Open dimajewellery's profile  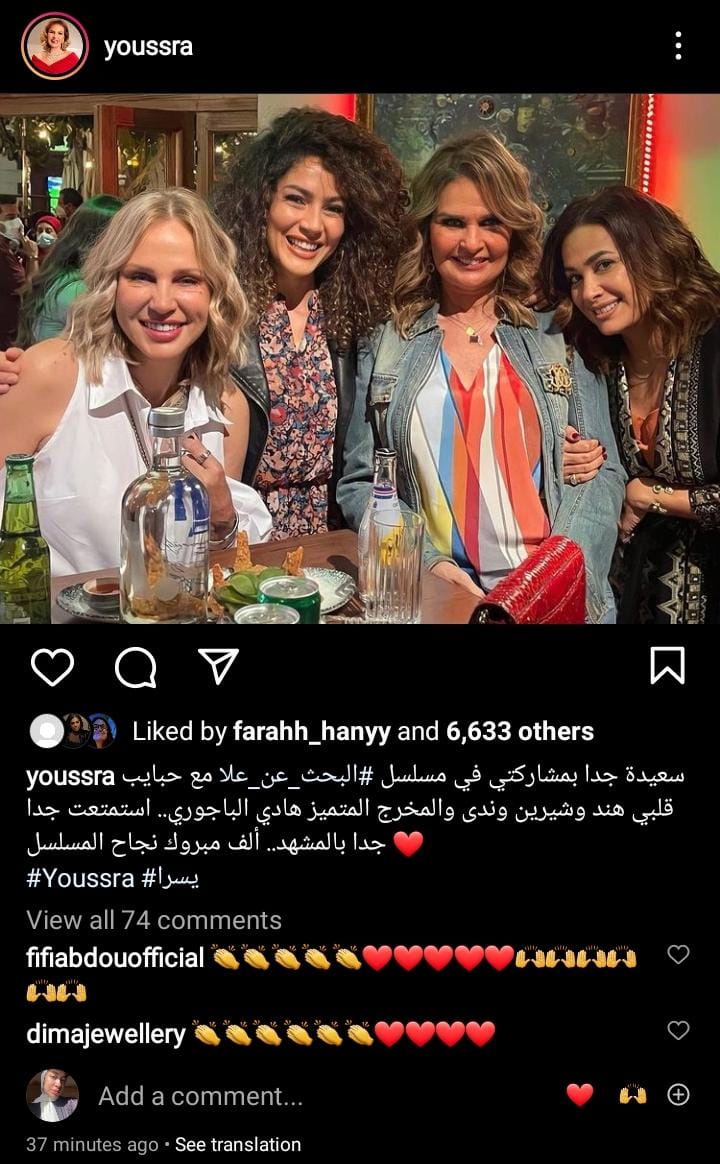tap(106, 1034)
